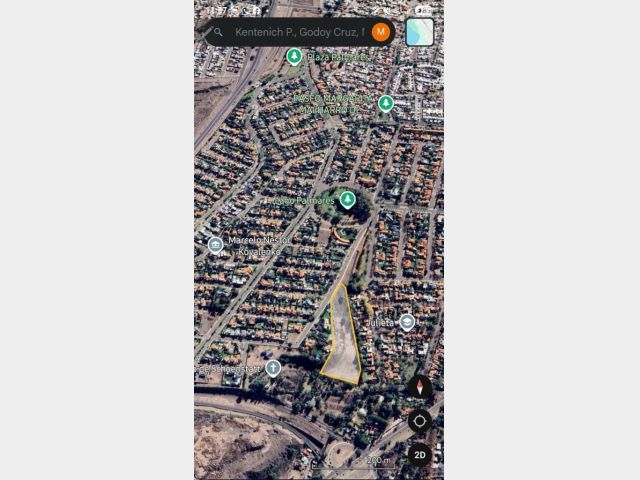Open the Julieta place marker
This screenshot has height=480, width=640.
click(407, 322)
